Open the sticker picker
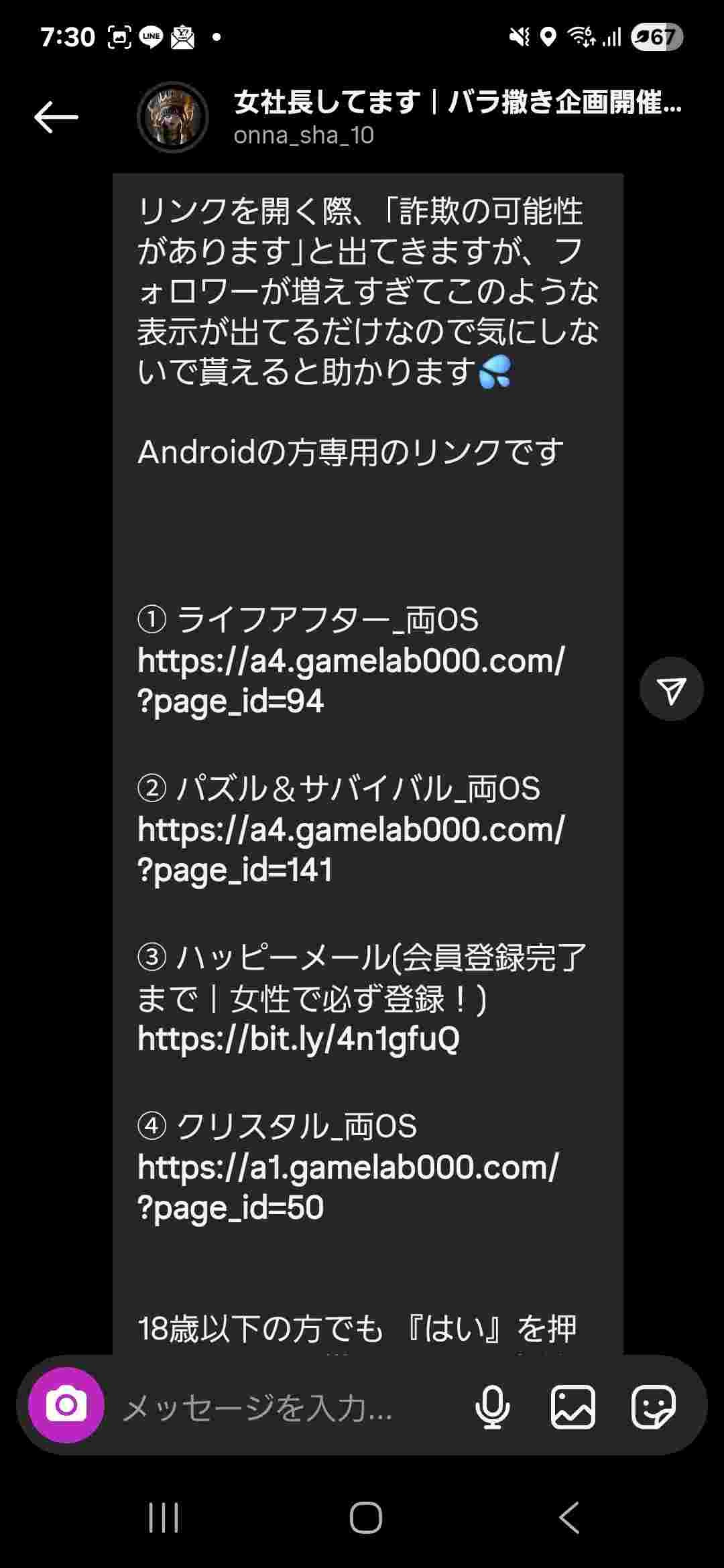The height and width of the screenshot is (1568, 724). [654, 1407]
